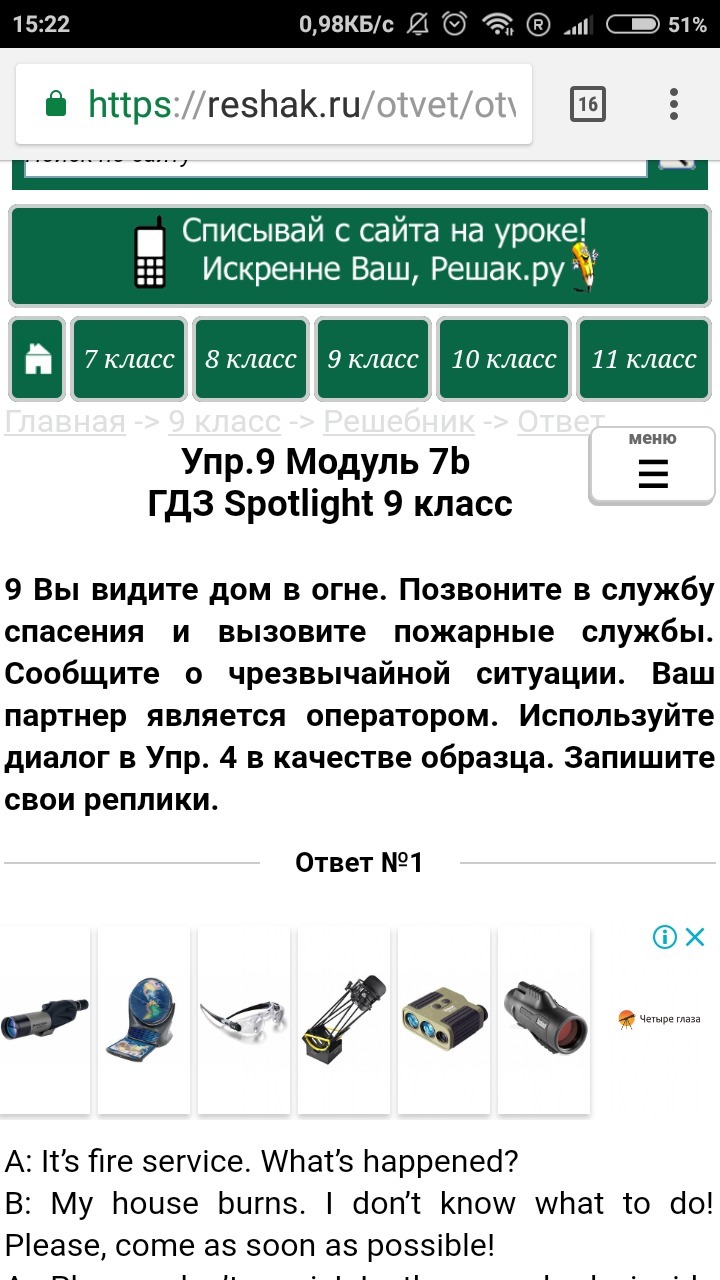Follow the Решебник breadcrumb link

click(398, 422)
